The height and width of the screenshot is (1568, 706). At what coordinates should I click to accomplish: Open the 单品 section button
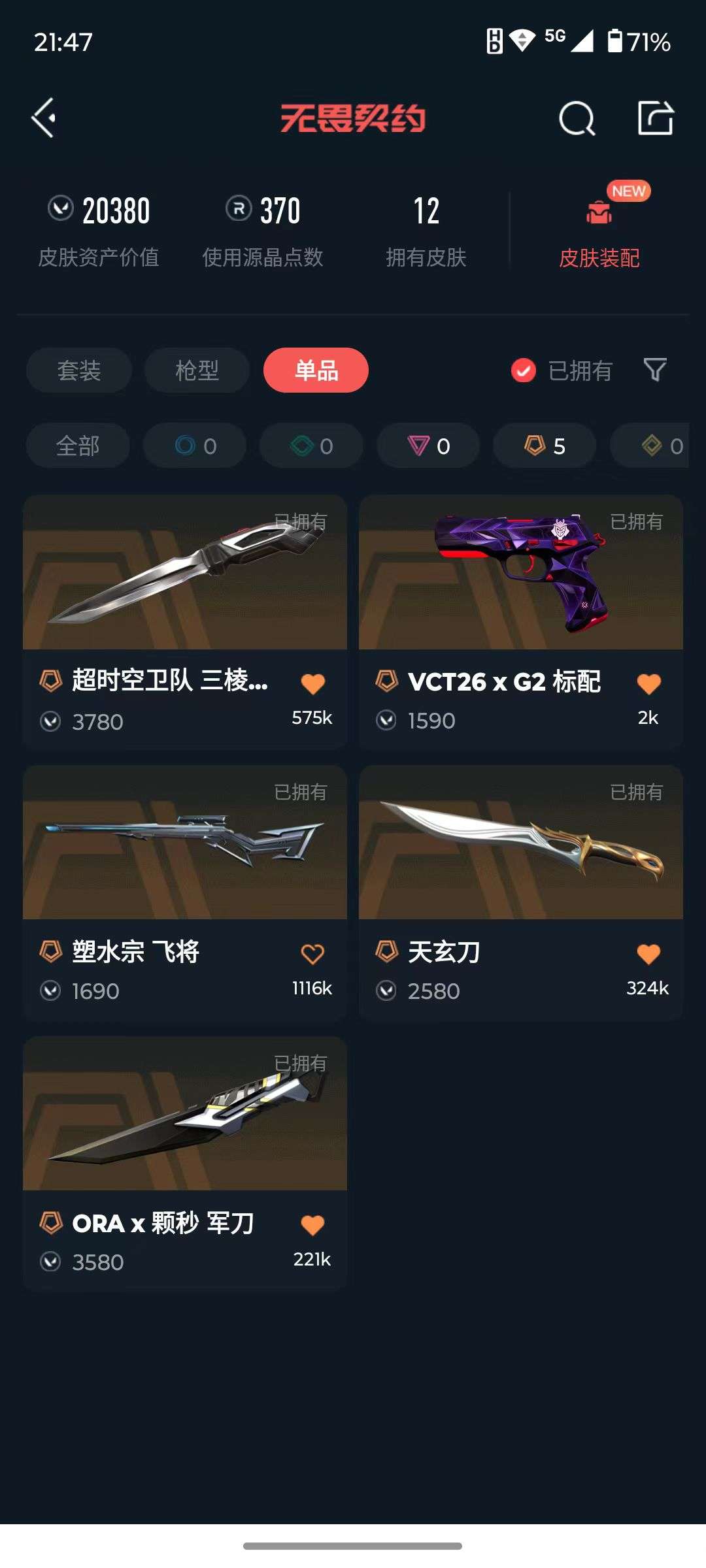[316, 370]
